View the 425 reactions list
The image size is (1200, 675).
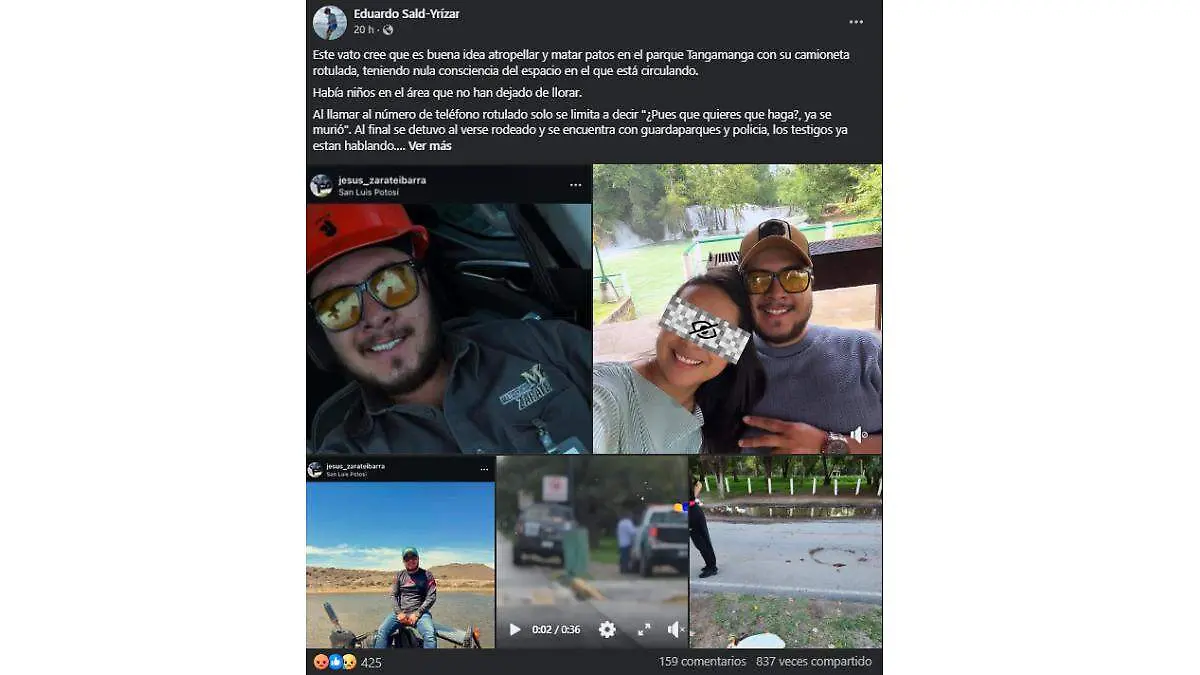click(x=350, y=662)
